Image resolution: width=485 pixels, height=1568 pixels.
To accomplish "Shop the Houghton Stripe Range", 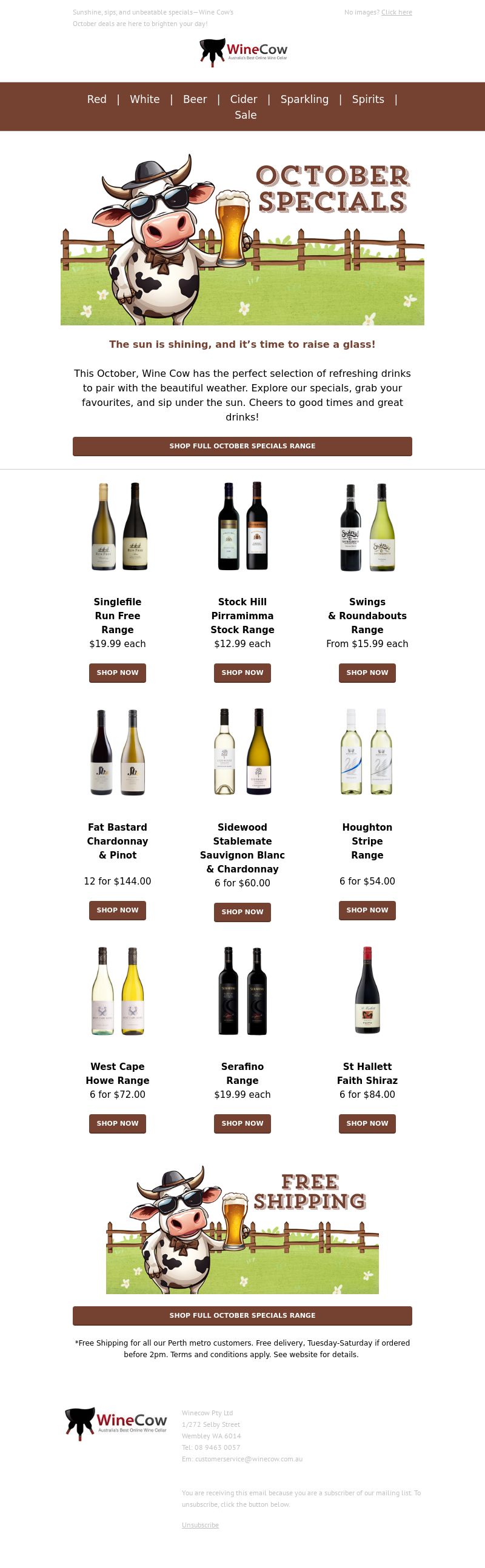I will [x=367, y=910].
